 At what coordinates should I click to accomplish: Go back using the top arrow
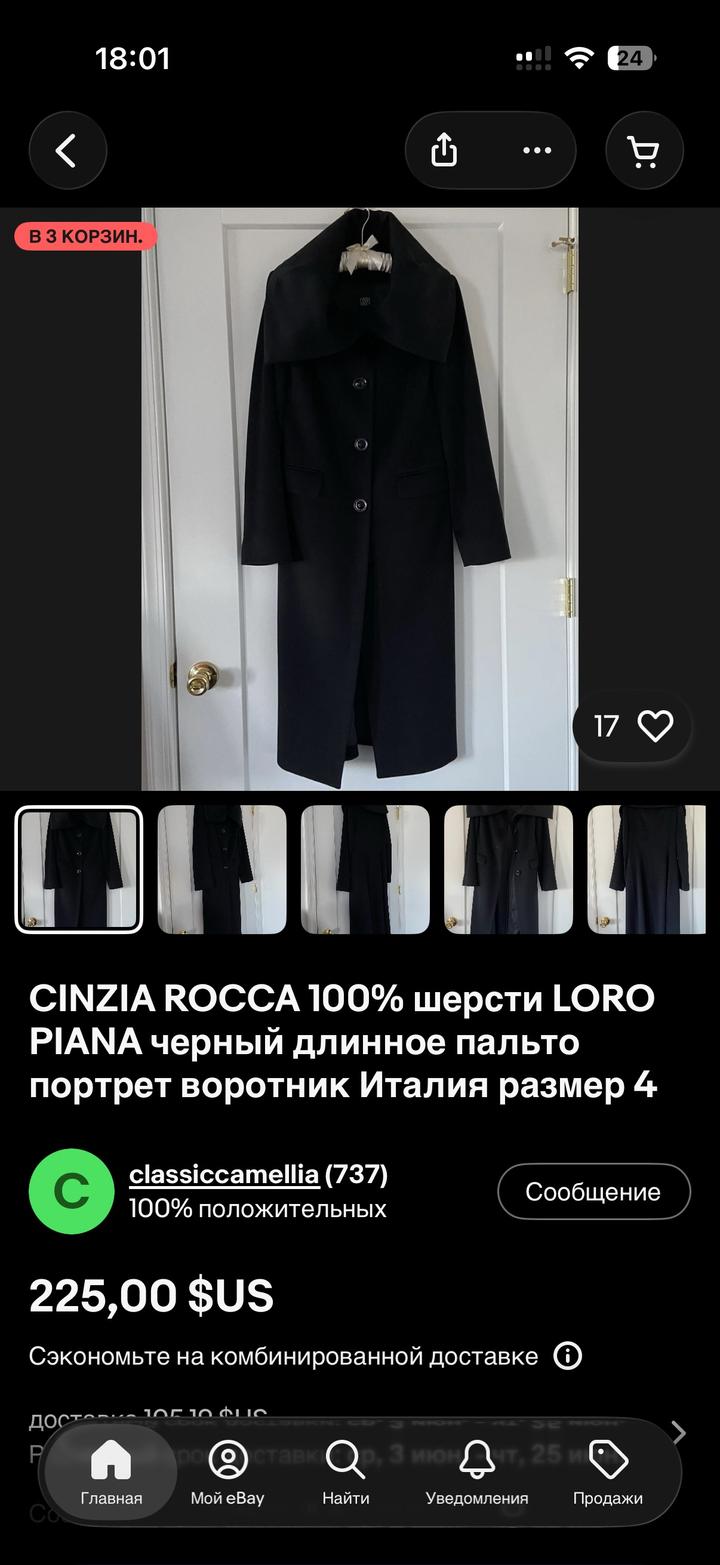click(x=67, y=151)
